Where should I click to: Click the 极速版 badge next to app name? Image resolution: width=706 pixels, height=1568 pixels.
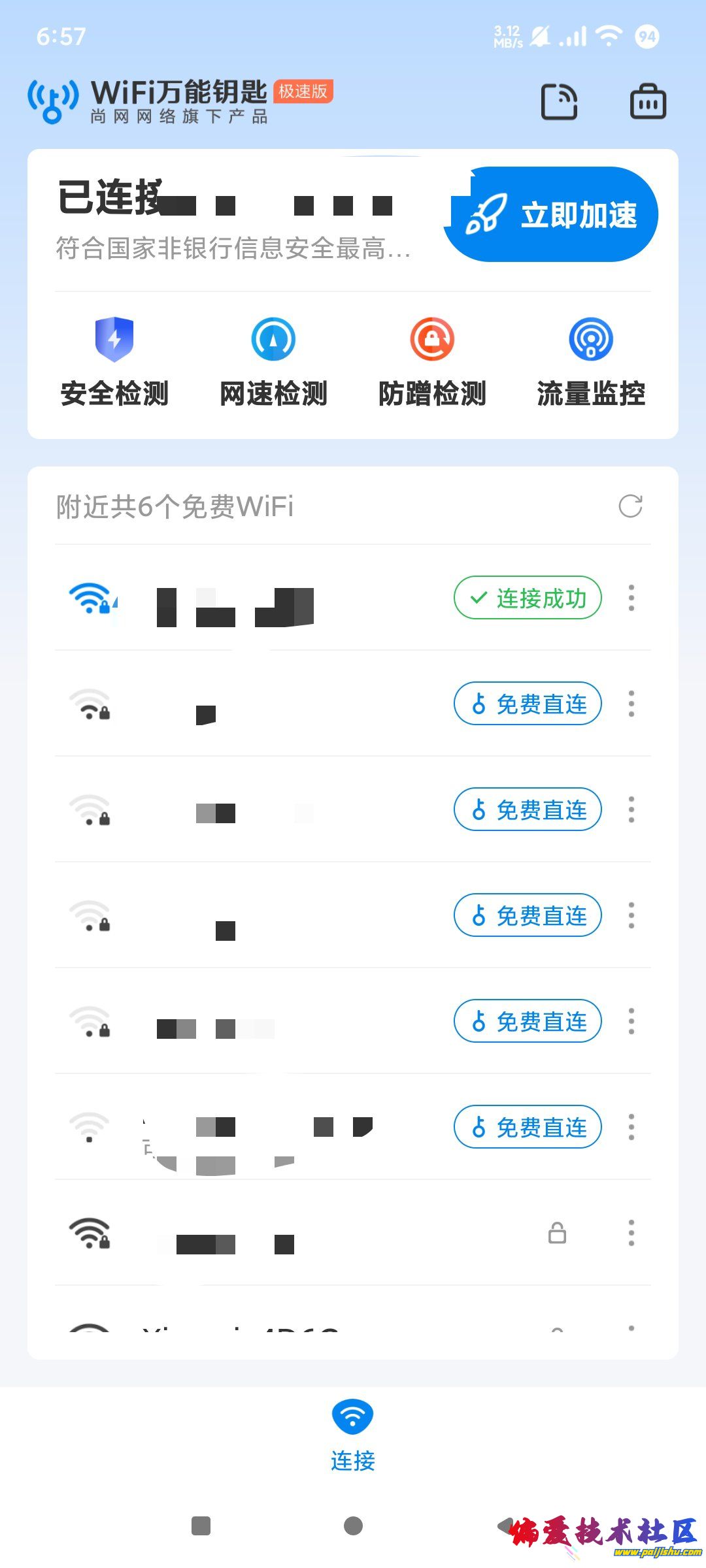[x=305, y=91]
